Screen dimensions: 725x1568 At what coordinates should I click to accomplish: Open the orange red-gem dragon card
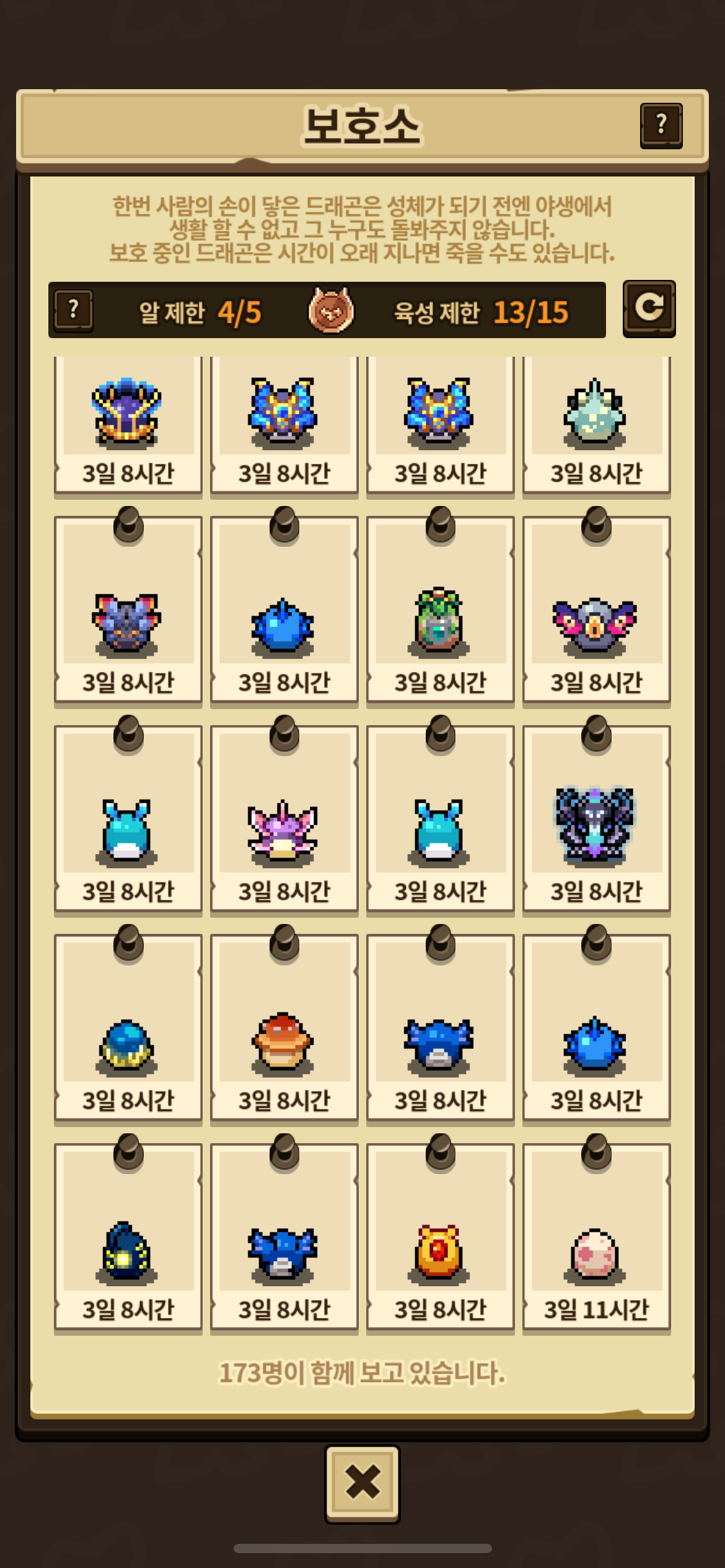(439, 1239)
